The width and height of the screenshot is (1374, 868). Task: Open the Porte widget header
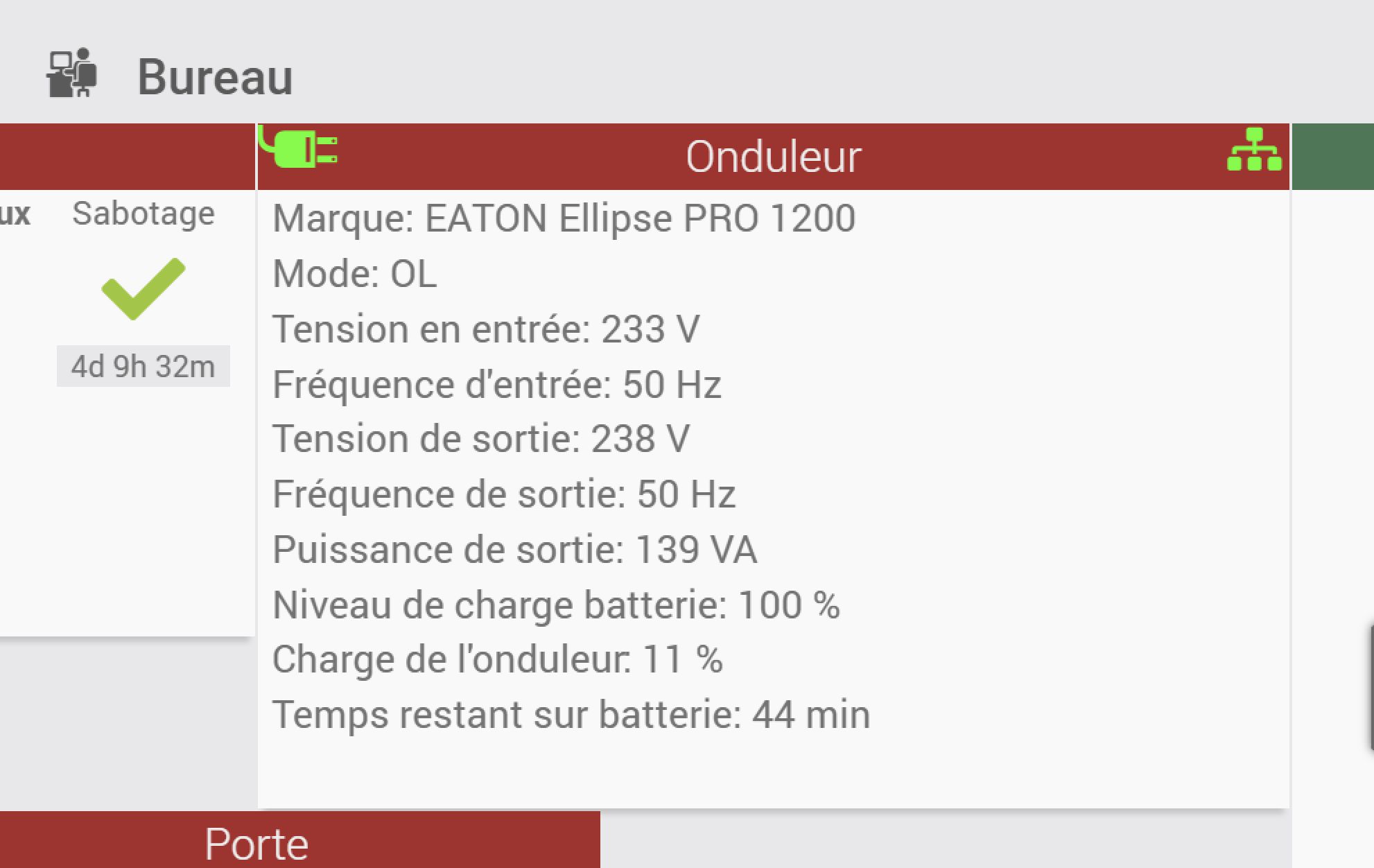tap(256, 843)
